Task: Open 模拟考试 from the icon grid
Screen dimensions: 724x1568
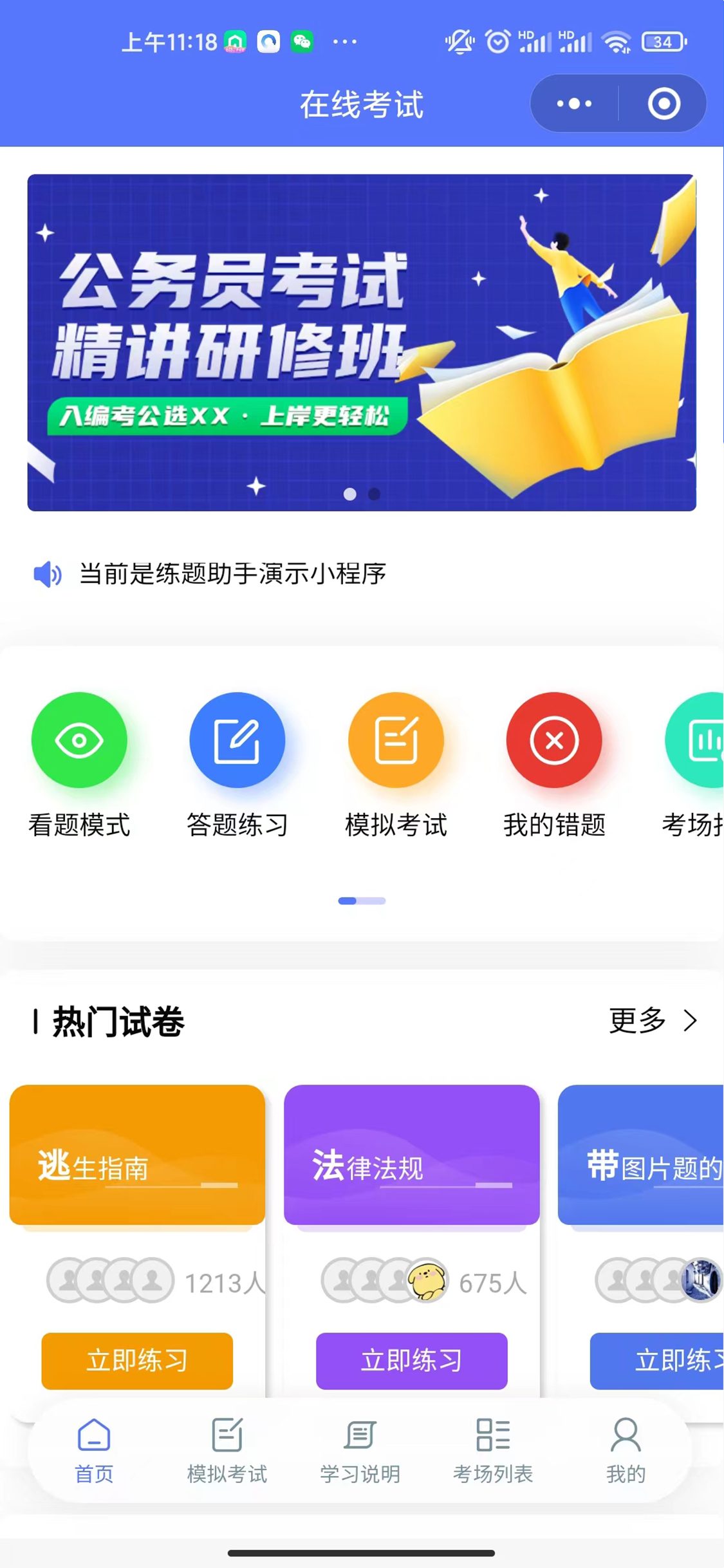Action: point(396,740)
